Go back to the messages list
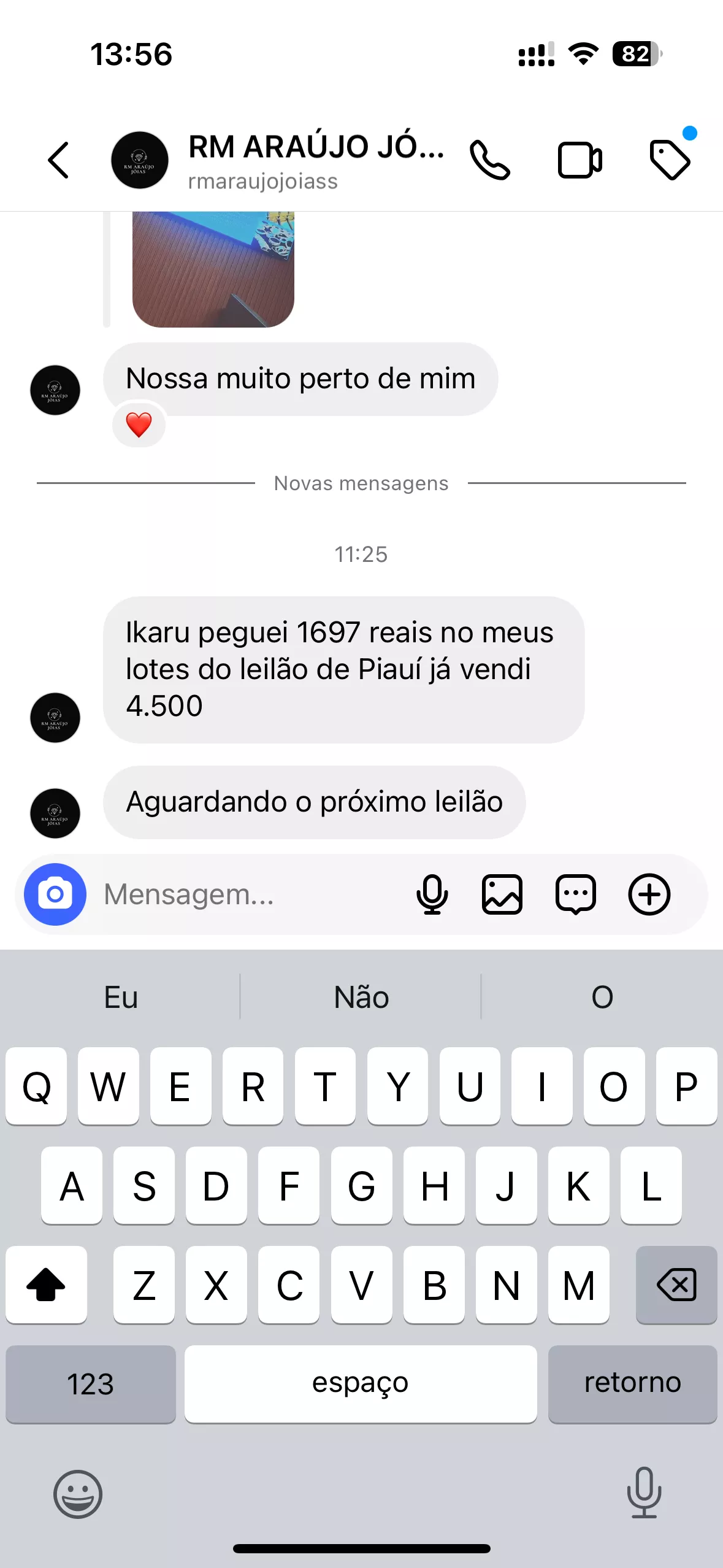The image size is (723, 1568). coord(59,160)
